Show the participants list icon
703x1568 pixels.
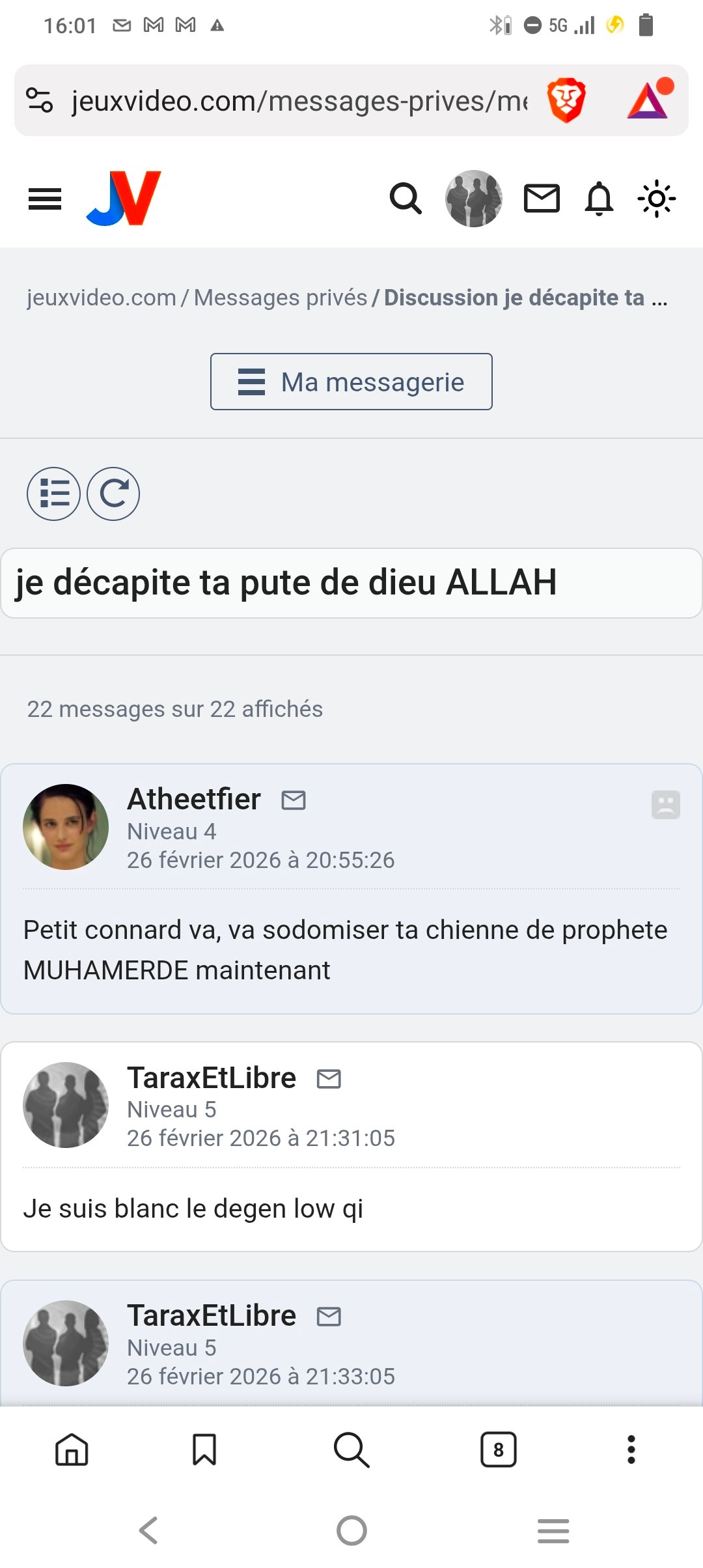pyautogui.click(x=53, y=494)
